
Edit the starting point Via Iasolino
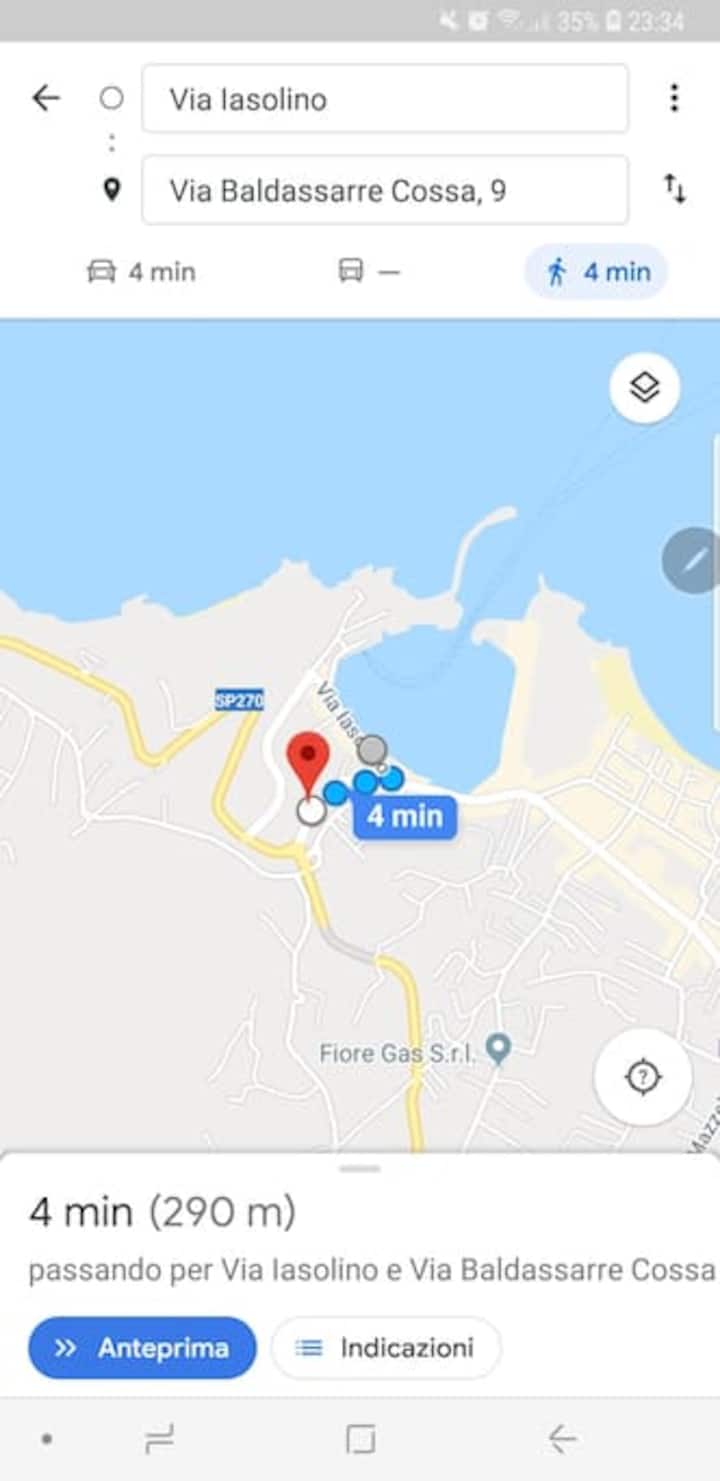(385, 99)
